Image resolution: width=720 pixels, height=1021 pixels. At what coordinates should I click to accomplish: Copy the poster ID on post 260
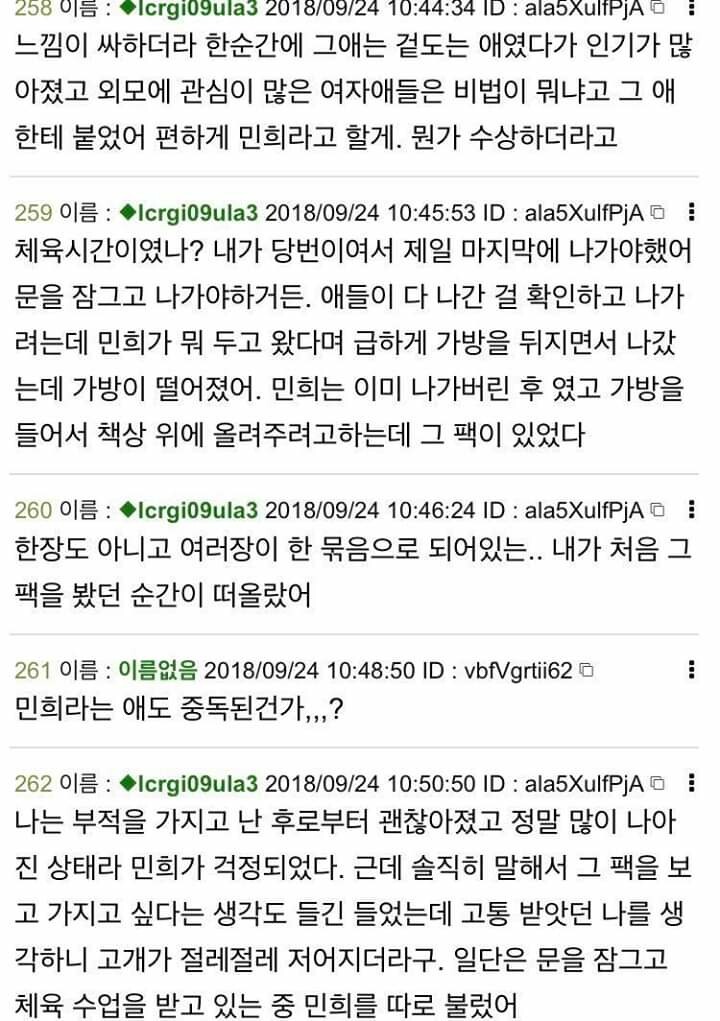click(x=657, y=511)
